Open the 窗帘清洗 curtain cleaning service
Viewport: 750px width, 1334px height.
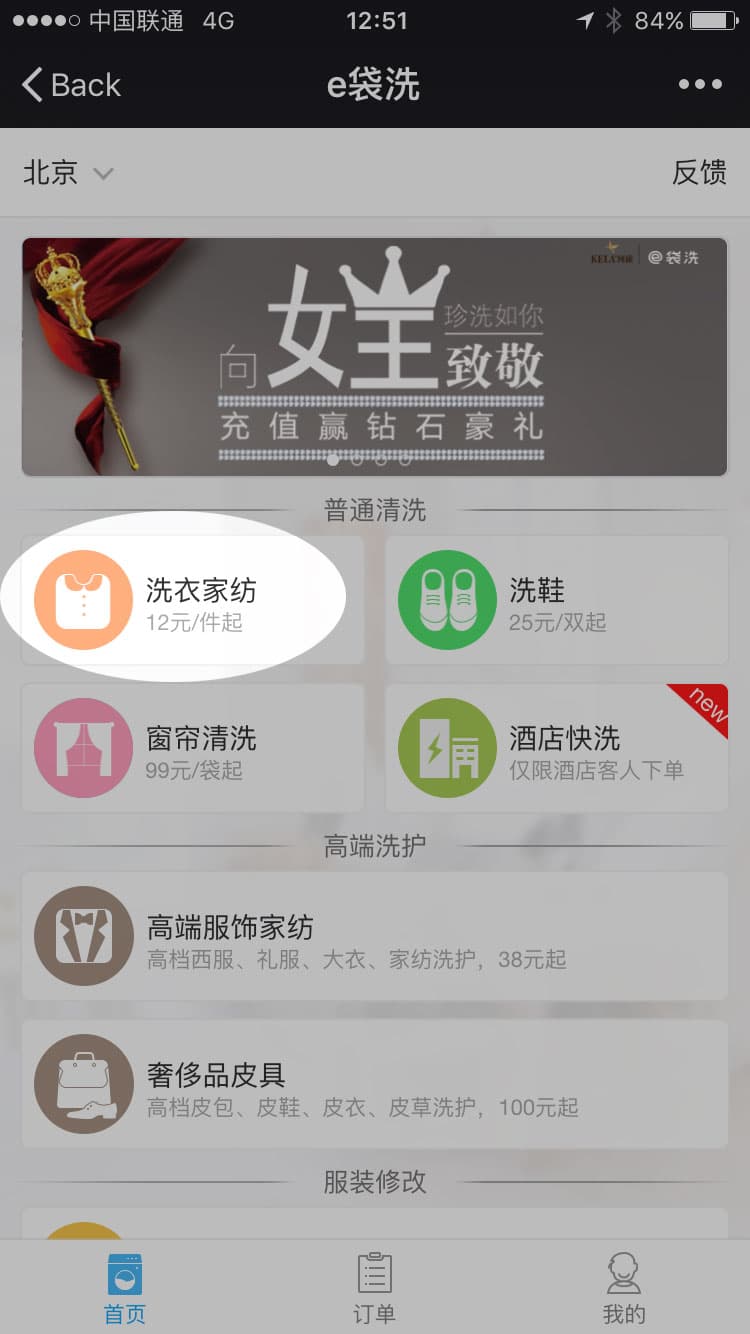pyautogui.click(x=192, y=748)
